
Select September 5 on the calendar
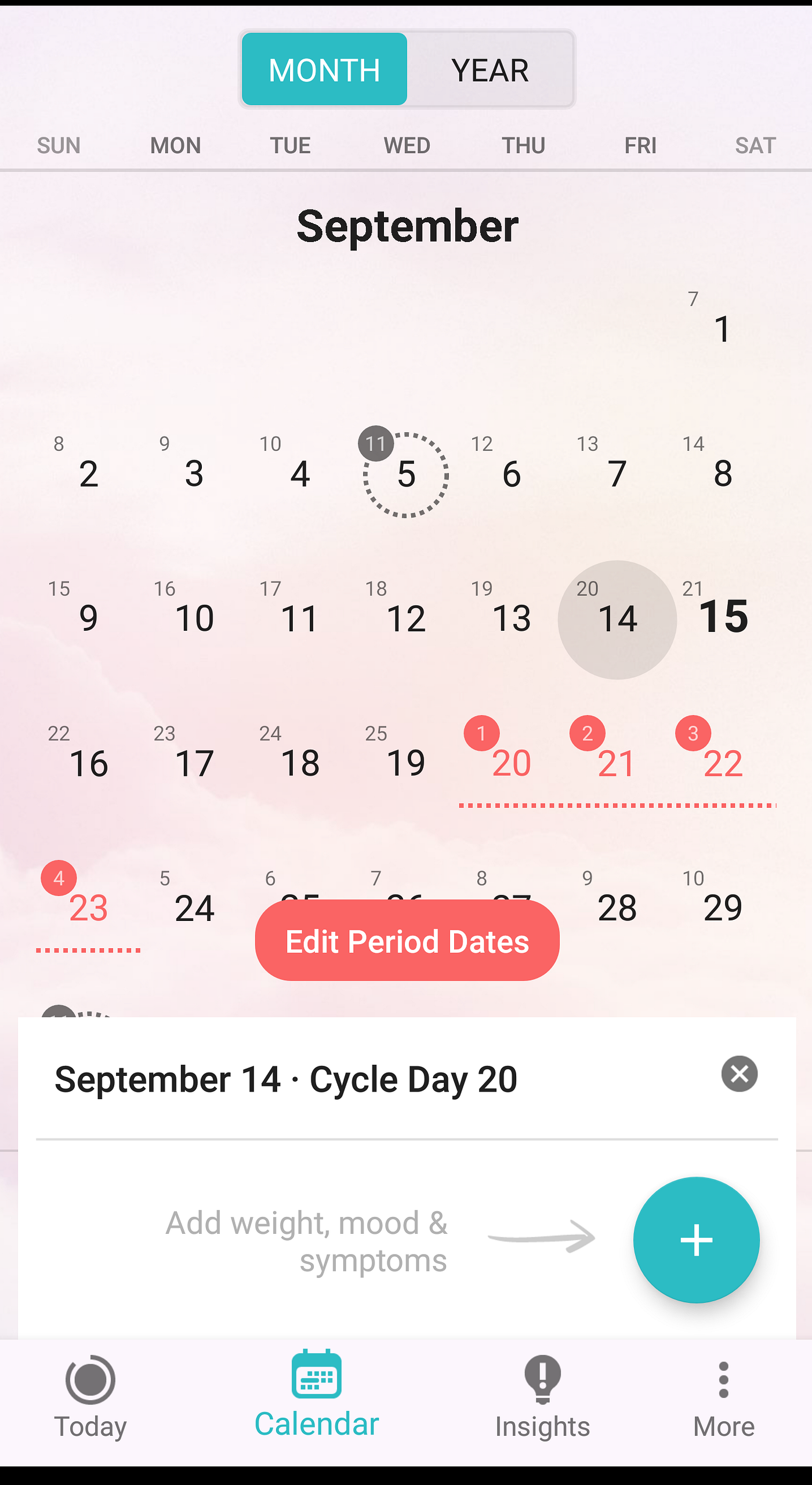(406, 474)
